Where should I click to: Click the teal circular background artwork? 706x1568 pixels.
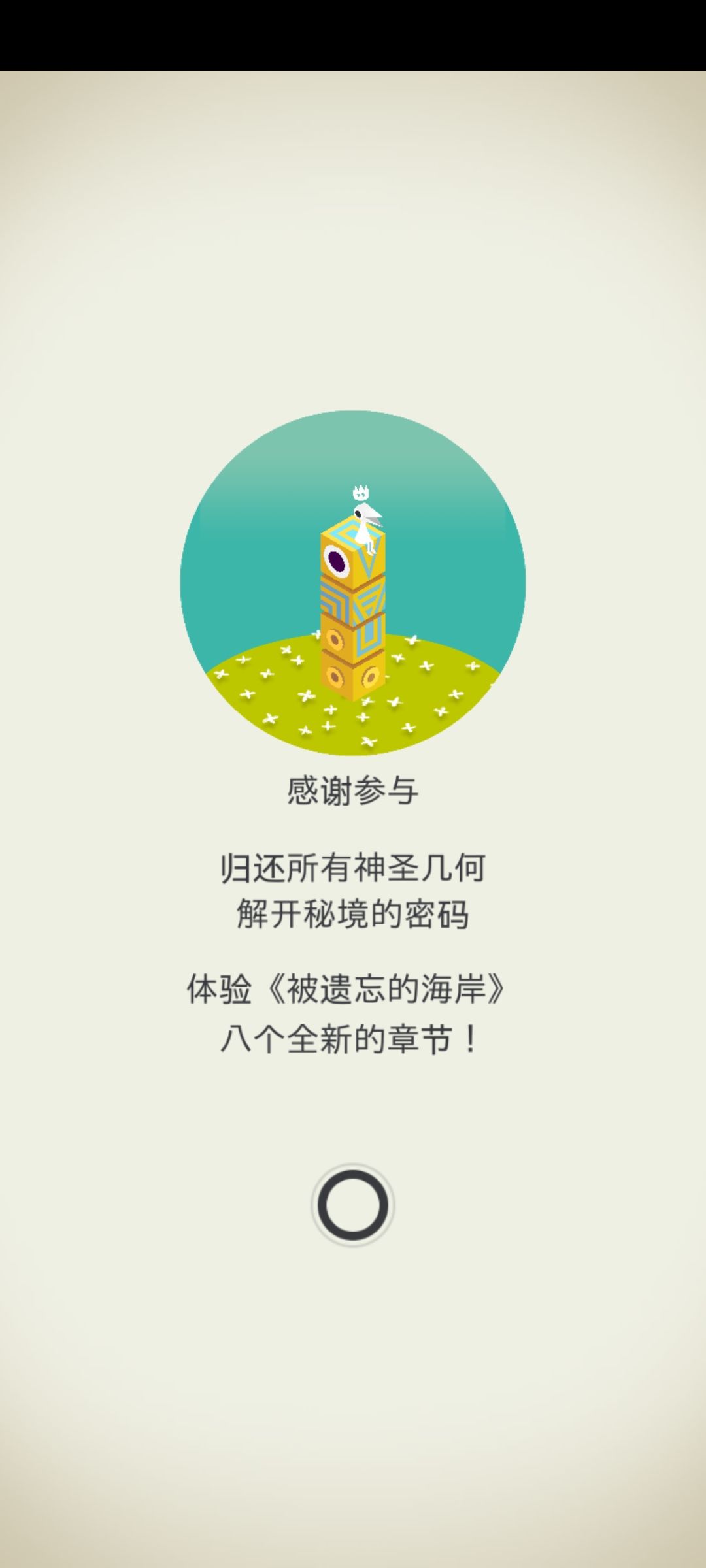point(261,510)
